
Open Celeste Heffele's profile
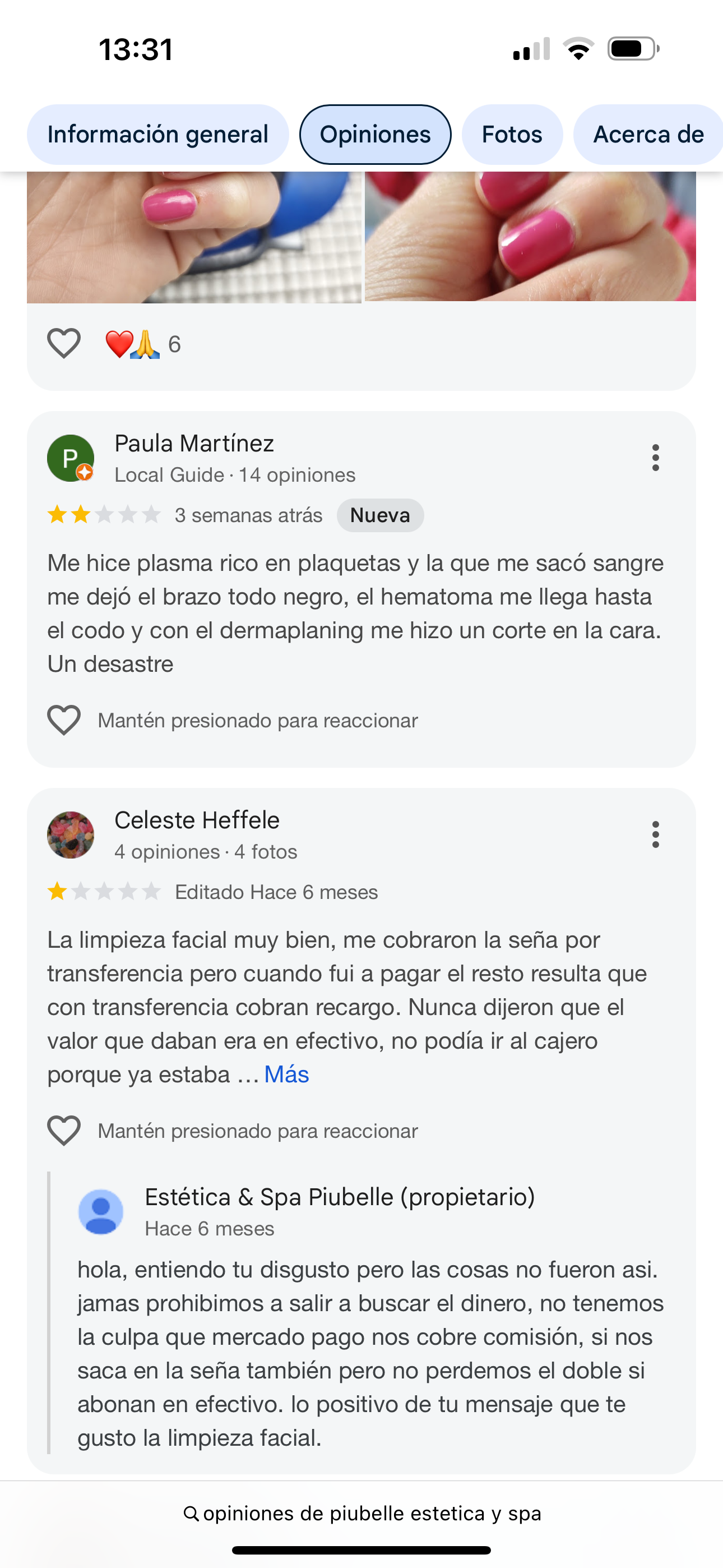[197, 820]
